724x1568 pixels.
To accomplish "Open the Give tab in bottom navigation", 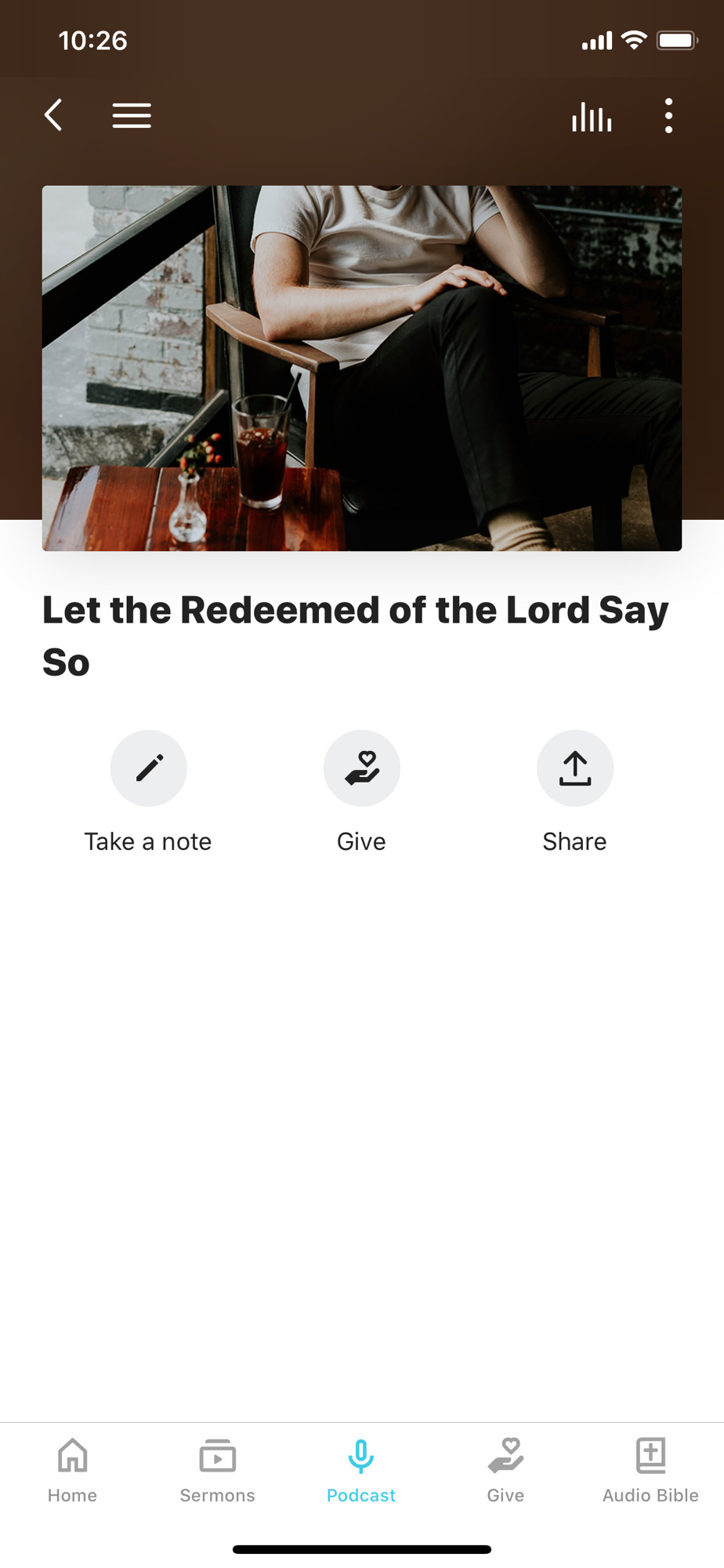I will click(x=506, y=1470).
